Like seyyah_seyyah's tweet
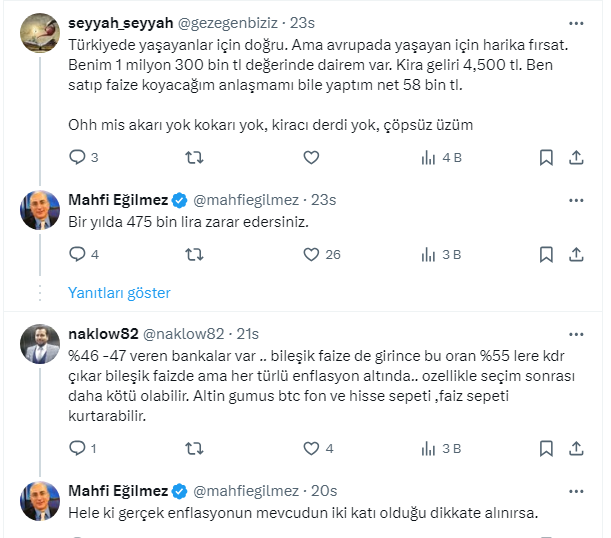Viewport: 611px width, 538px height. (x=311, y=157)
